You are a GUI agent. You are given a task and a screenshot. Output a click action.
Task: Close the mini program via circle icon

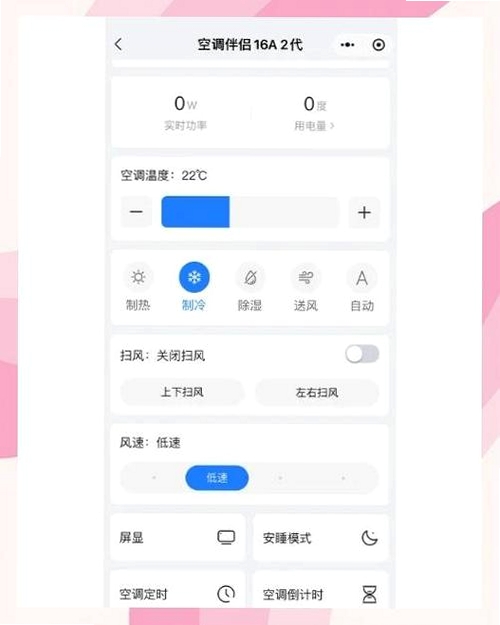(x=378, y=45)
